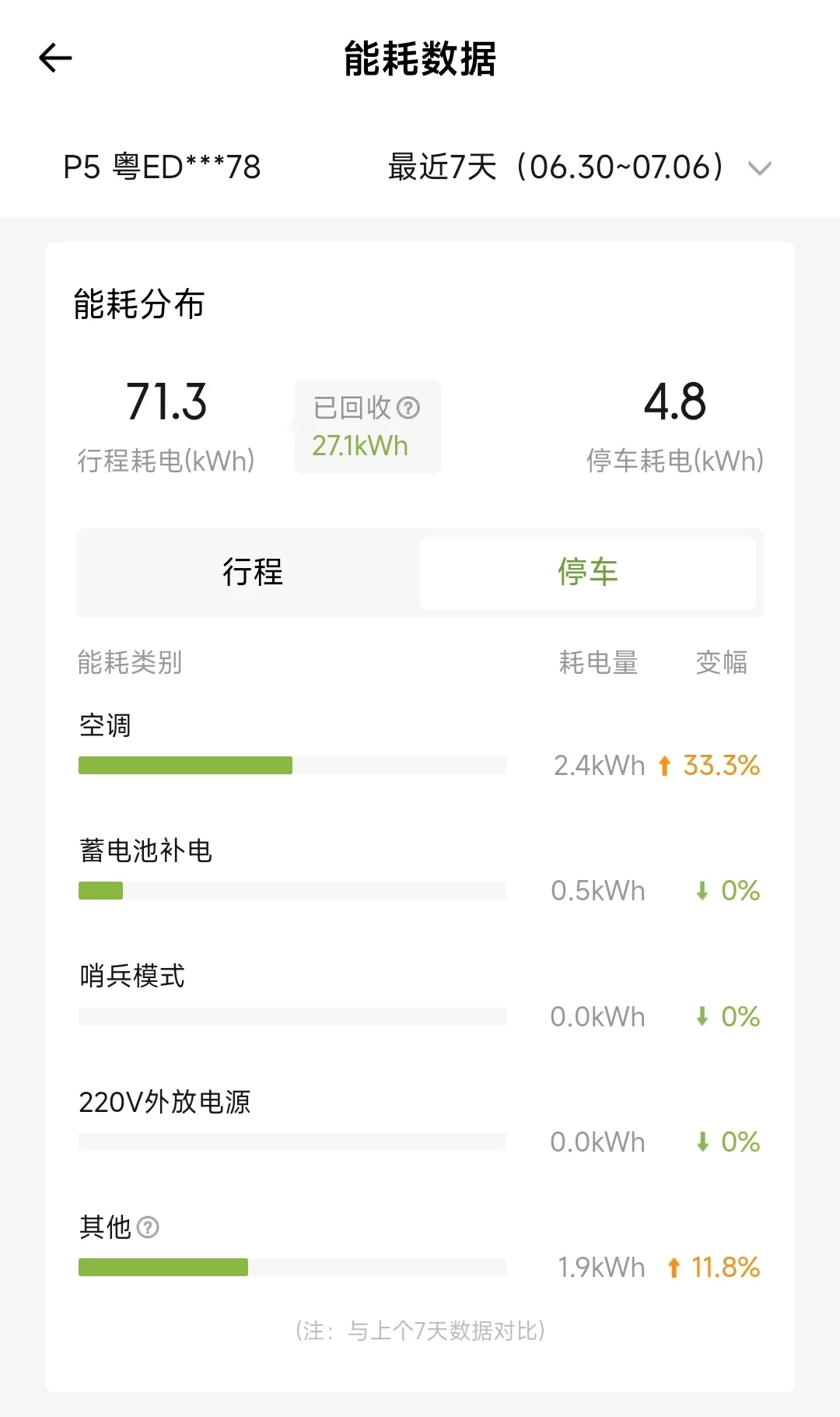The width and height of the screenshot is (840, 1417).
Task: Open the help icon beside 其他
Action: point(148,1227)
